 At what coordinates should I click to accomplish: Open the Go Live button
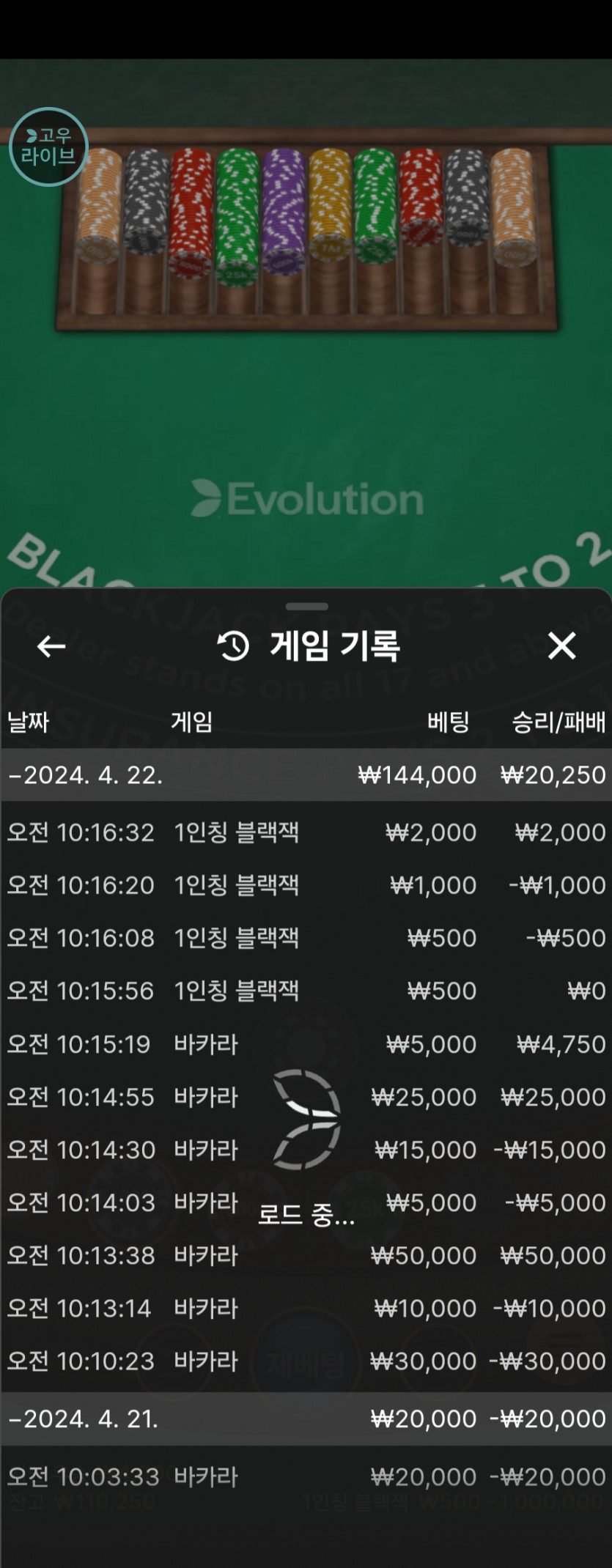coord(48,147)
